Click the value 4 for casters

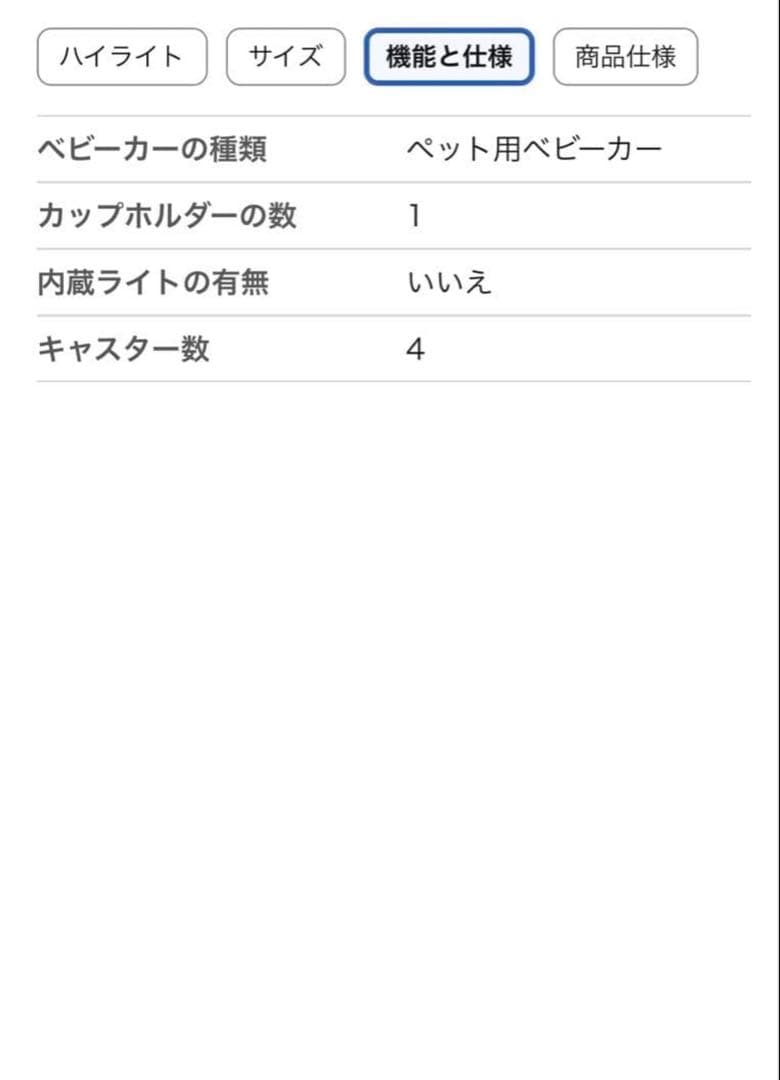click(x=414, y=348)
